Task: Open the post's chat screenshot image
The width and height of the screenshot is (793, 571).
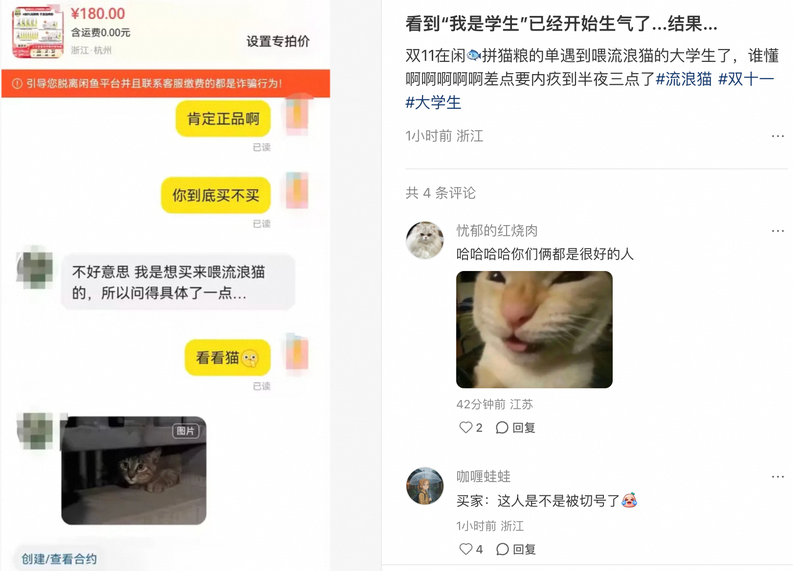Action: (165, 285)
